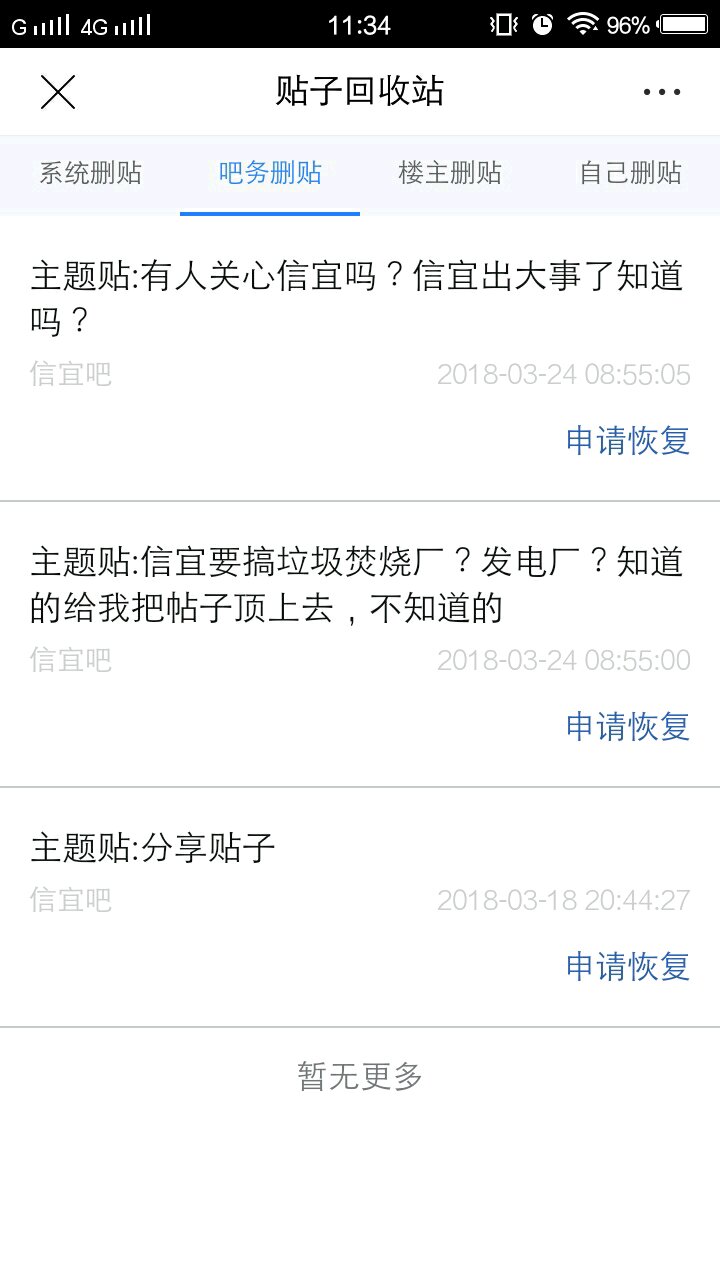The image size is (720, 1280).
Task: Open the three-dot overflow menu
Action: click(661, 92)
